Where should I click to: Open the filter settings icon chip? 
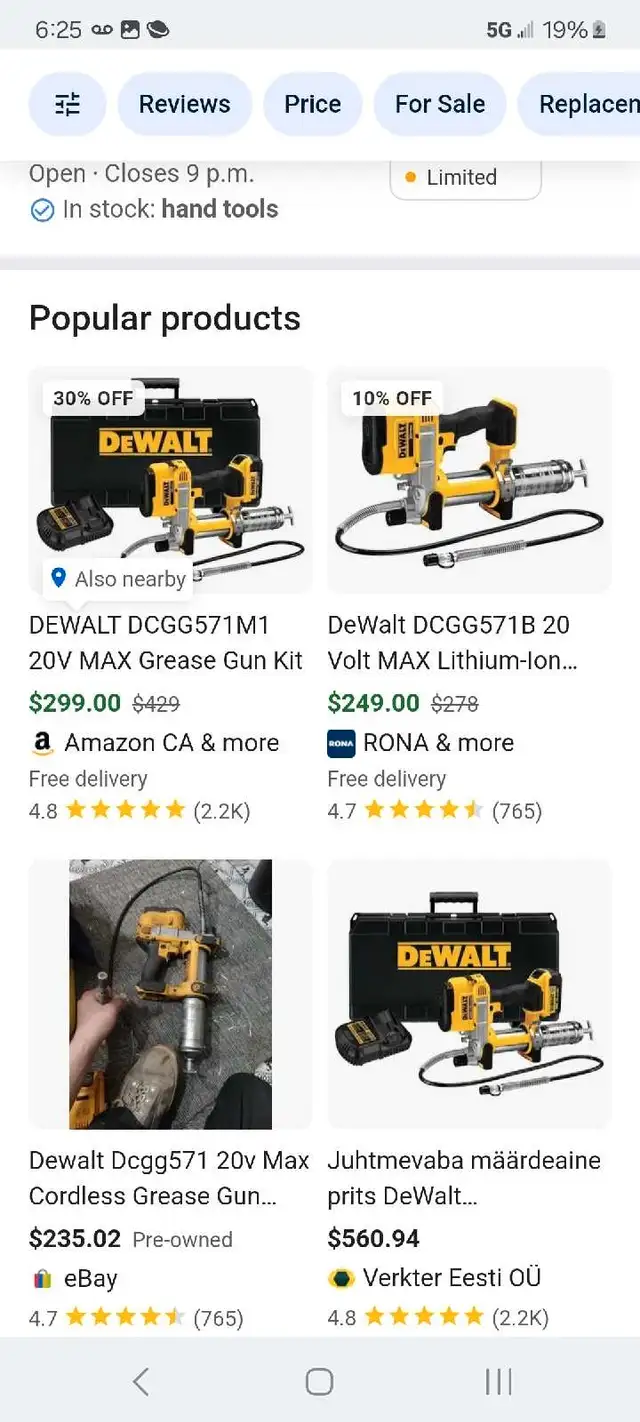coord(67,104)
